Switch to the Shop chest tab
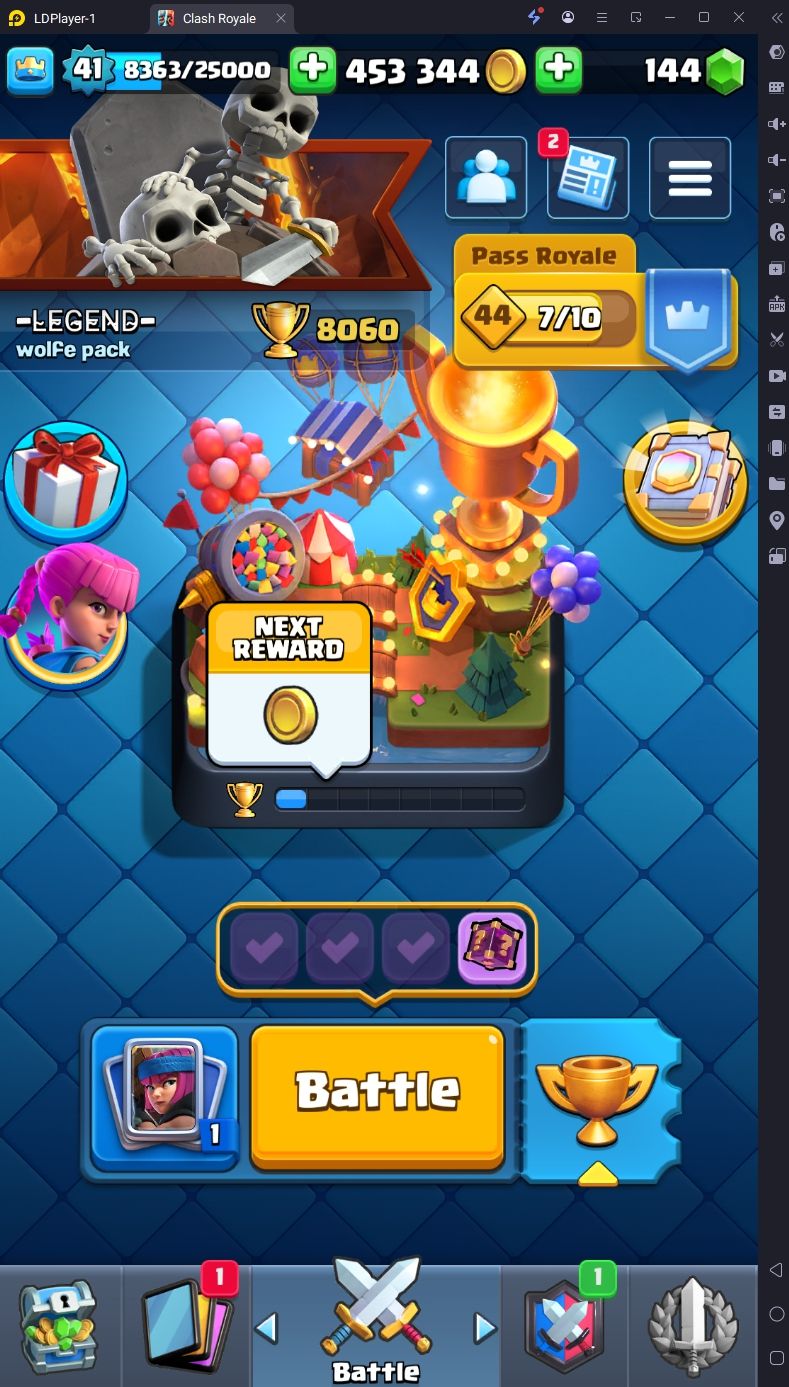 click(x=60, y=1327)
